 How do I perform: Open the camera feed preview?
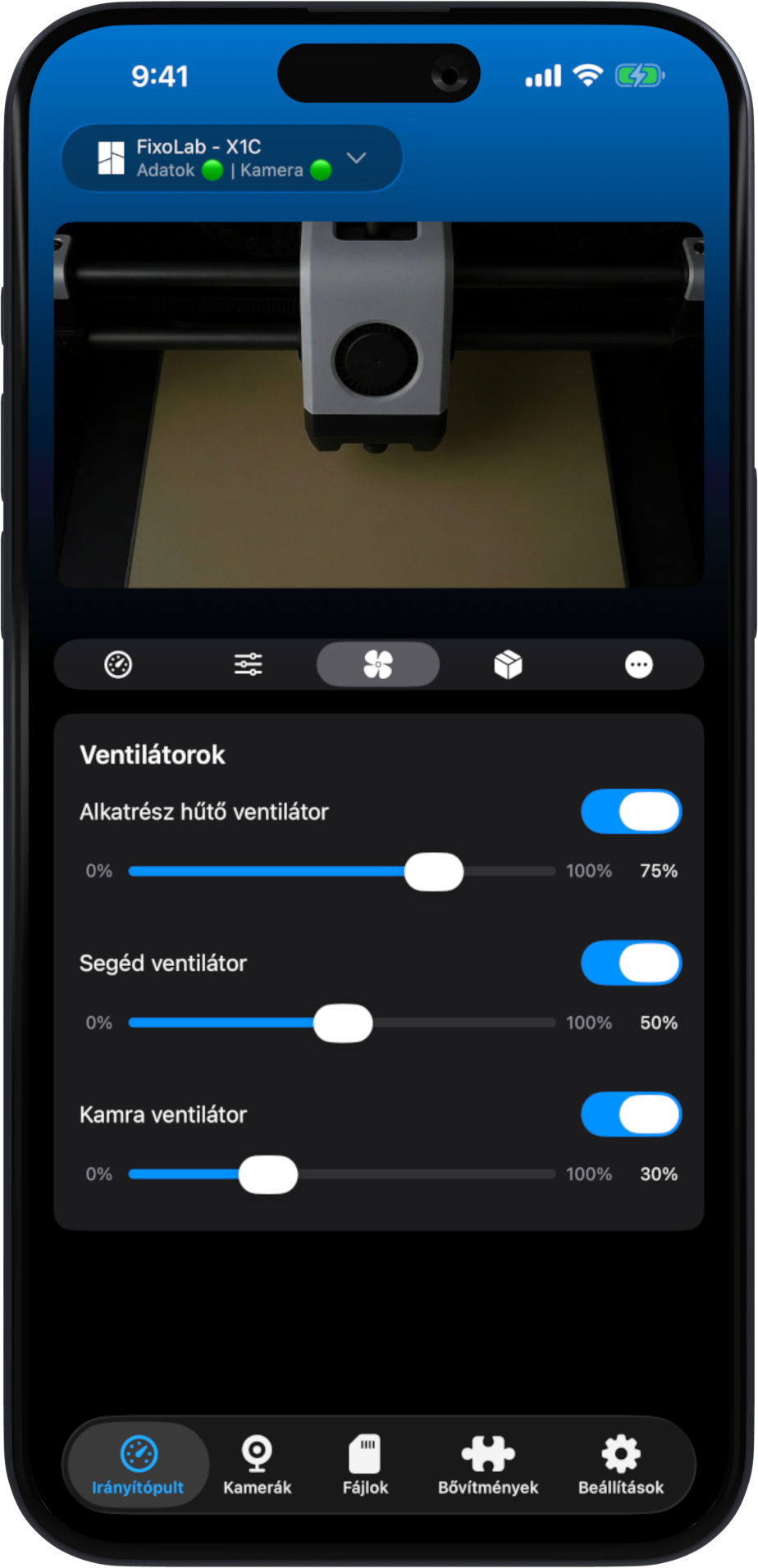click(x=378, y=404)
